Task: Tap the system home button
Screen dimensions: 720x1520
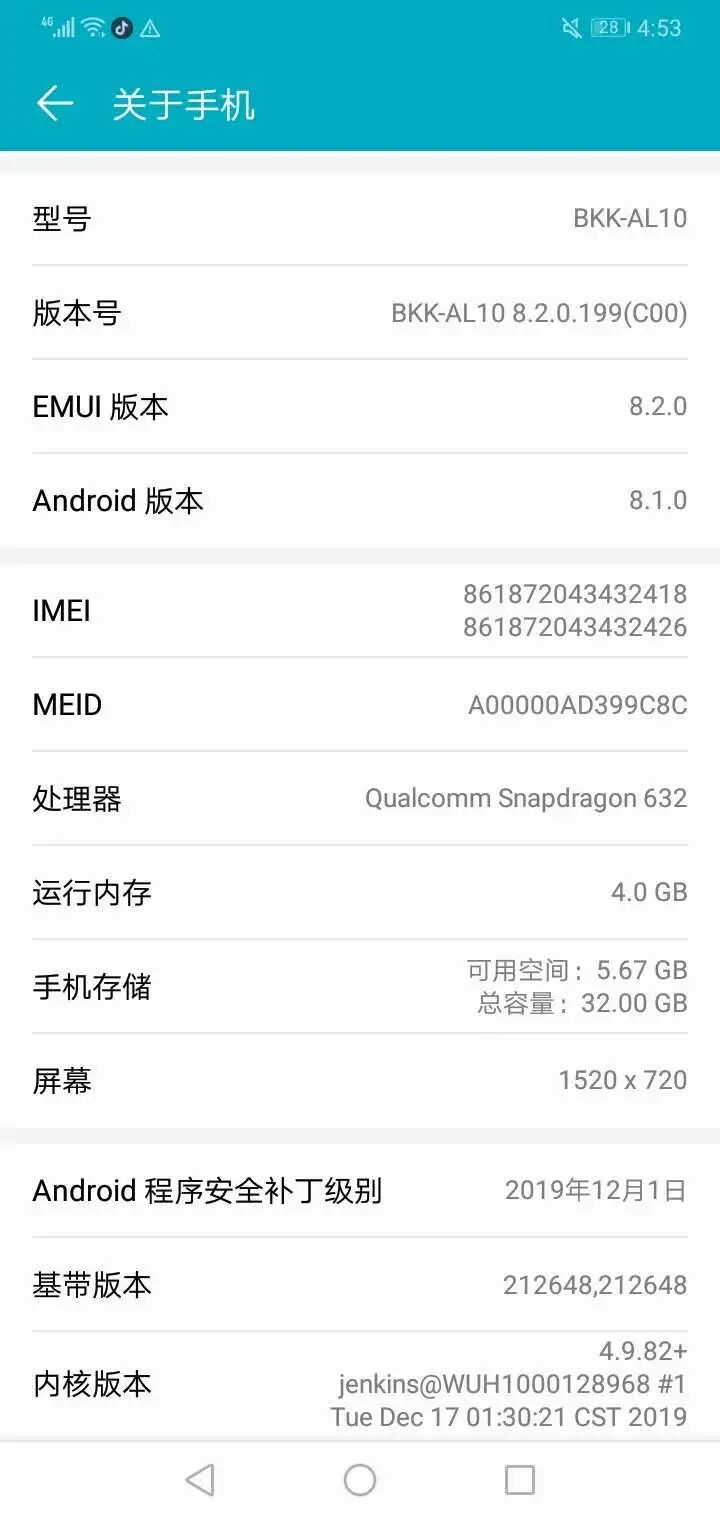Action: pos(360,1480)
